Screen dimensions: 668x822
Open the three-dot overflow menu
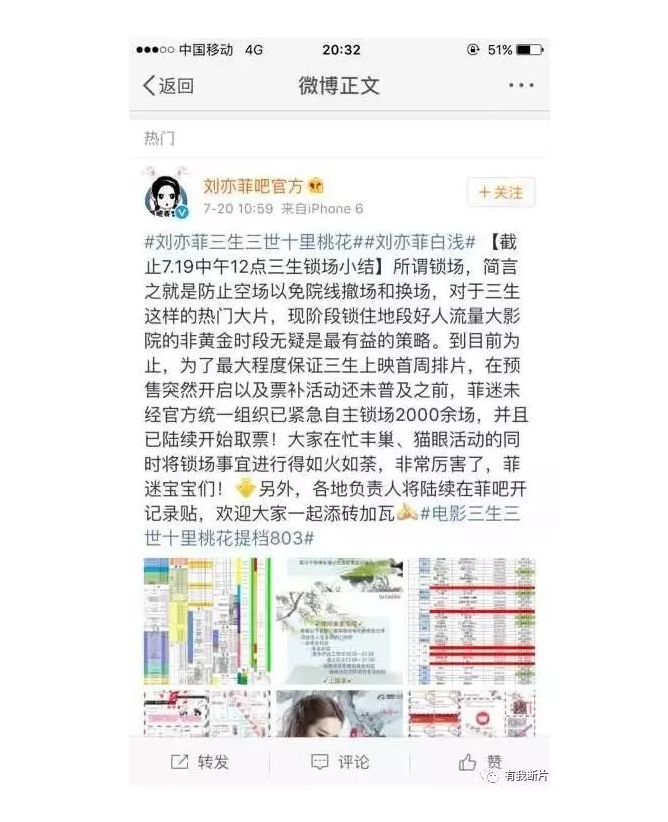521,86
